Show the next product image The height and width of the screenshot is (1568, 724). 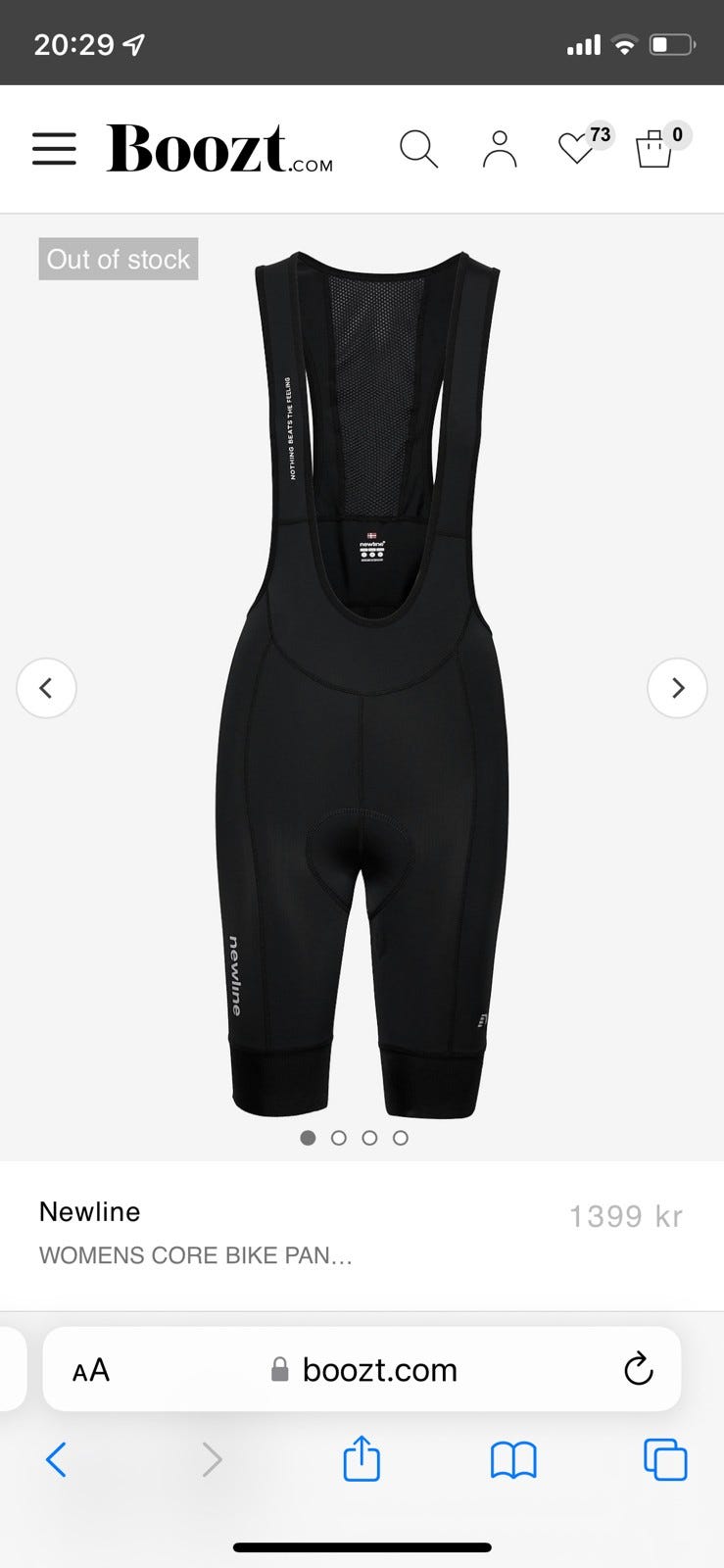click(677, 688)
